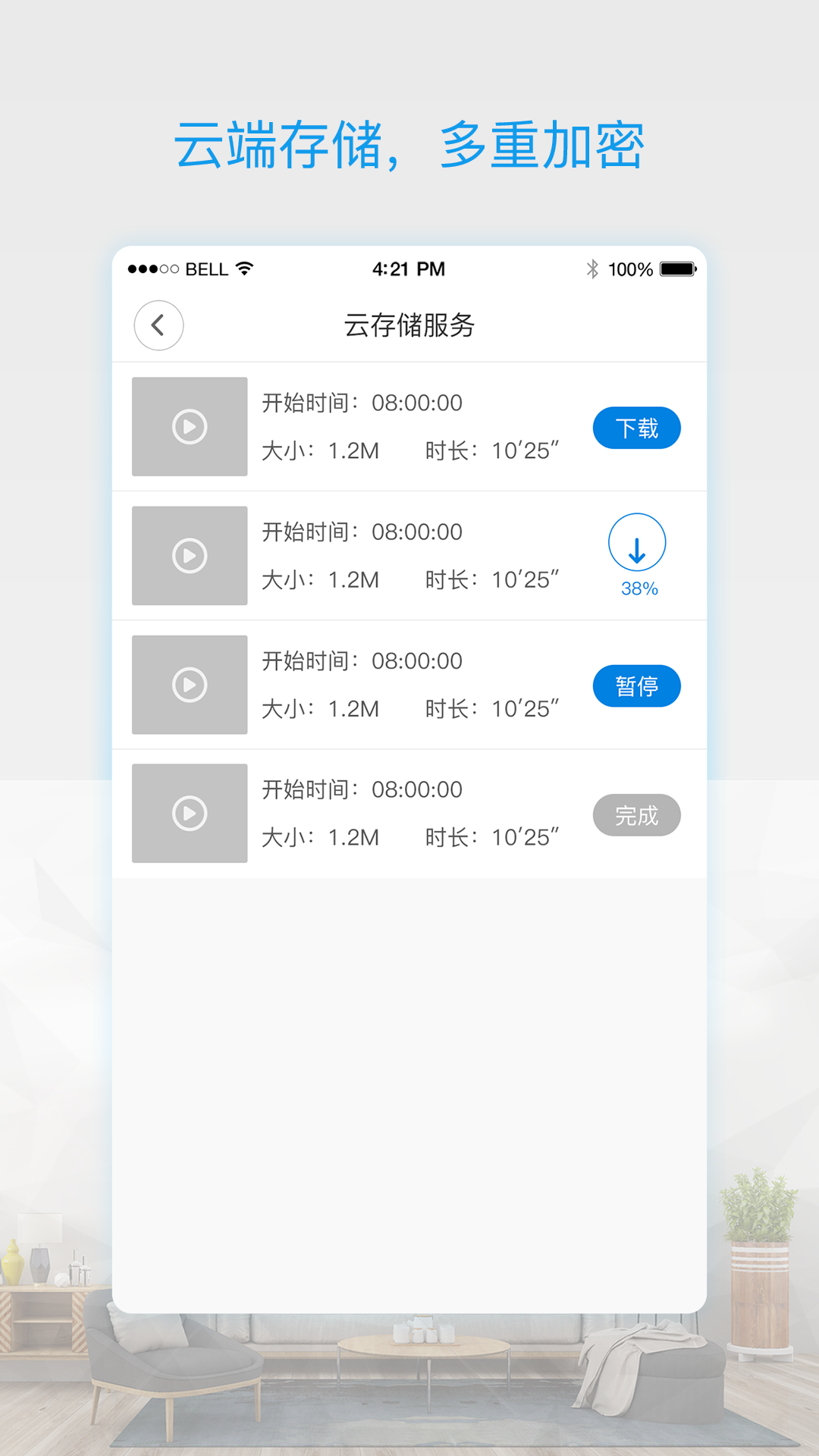Play the last video preview

tap(190, 813)
